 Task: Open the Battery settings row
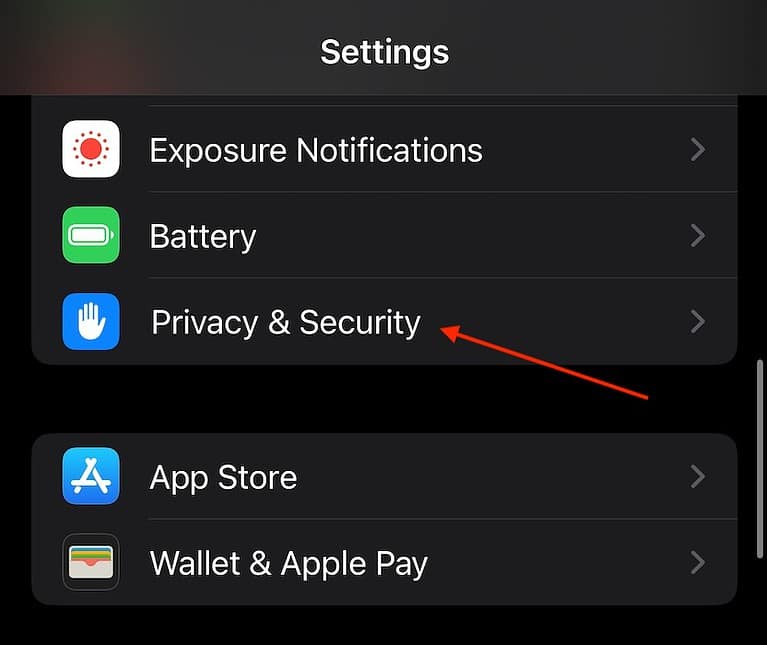(x=203, y=237)
